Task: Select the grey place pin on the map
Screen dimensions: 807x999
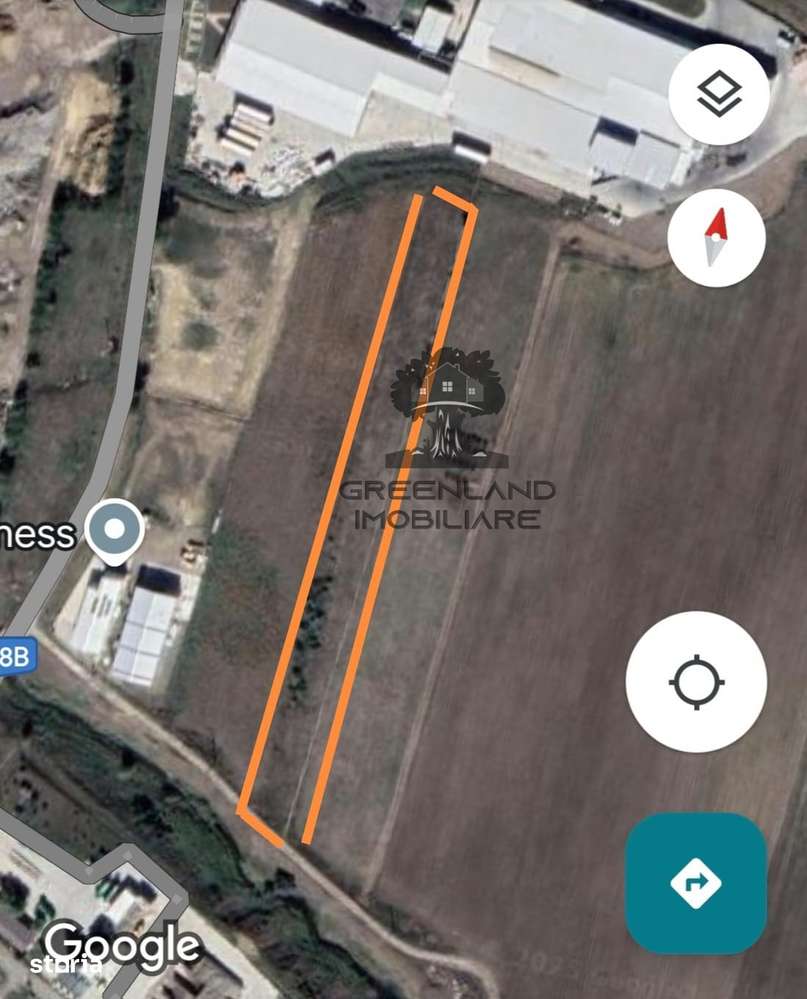Action: 115,529
